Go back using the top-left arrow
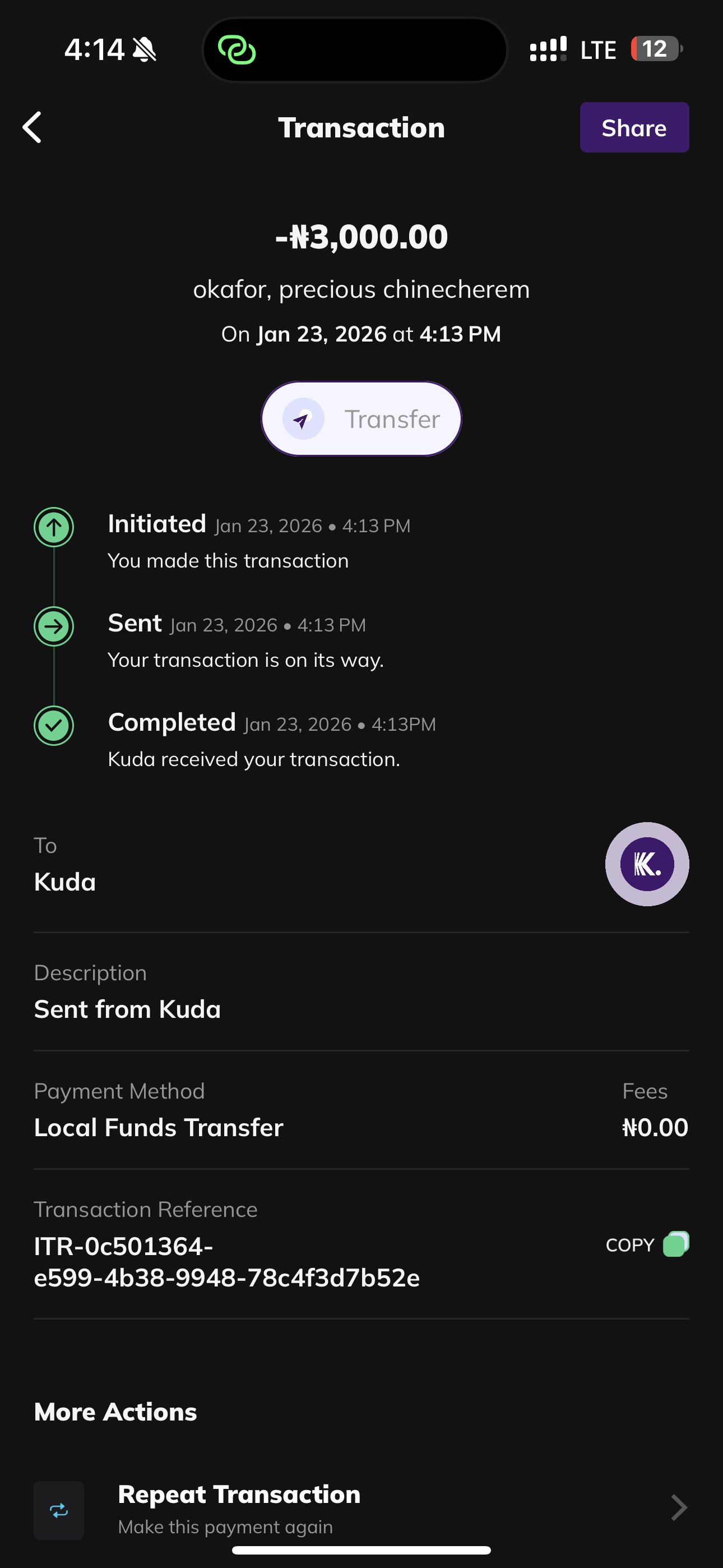 33,127
